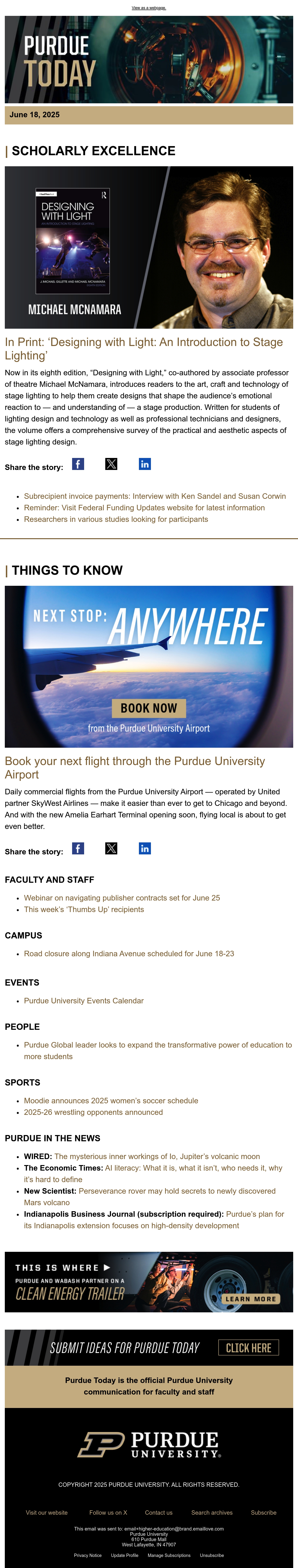This screenshot has width=298, height=1568.
Task: View this week's 'Thumbs Up' recipients
Action: pyautogui.click(x=84, y=909)
